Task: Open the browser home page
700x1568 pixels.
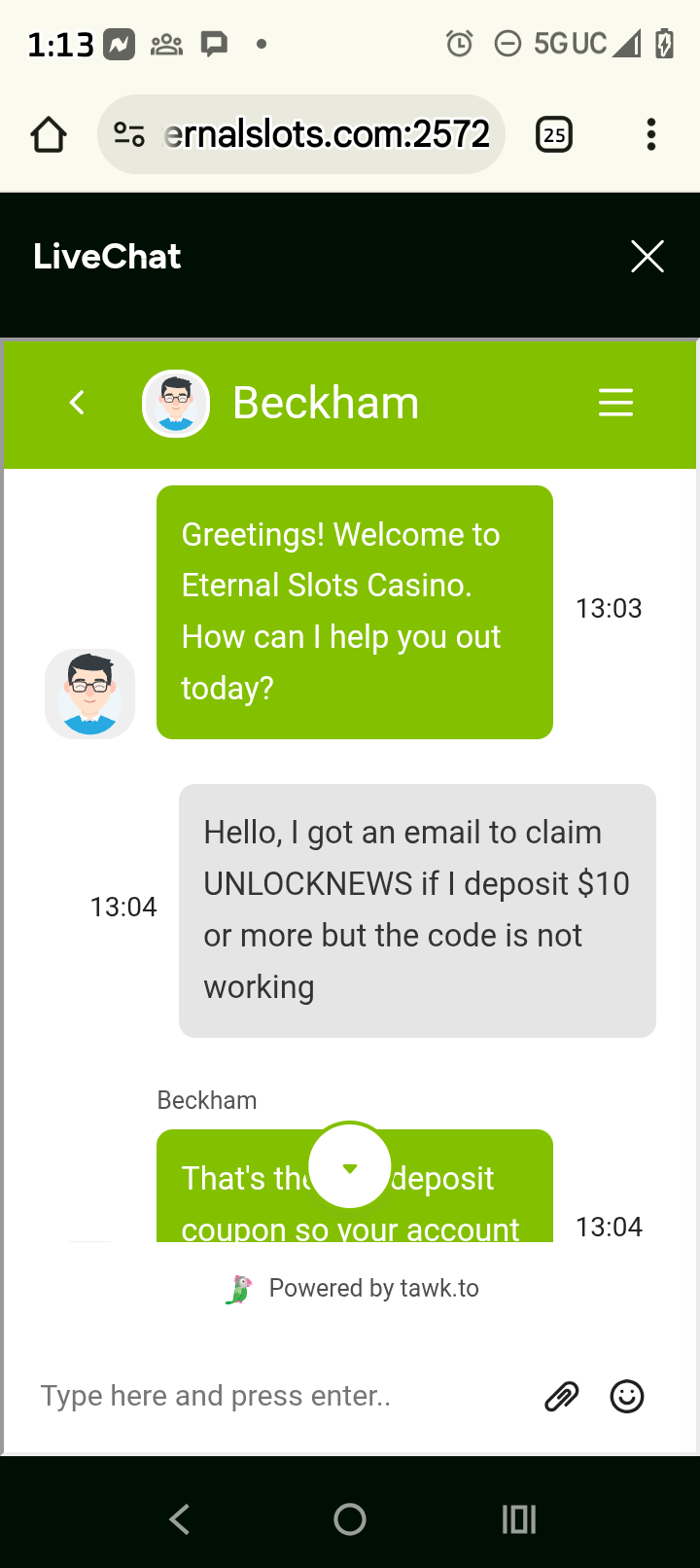Action: 49,134
